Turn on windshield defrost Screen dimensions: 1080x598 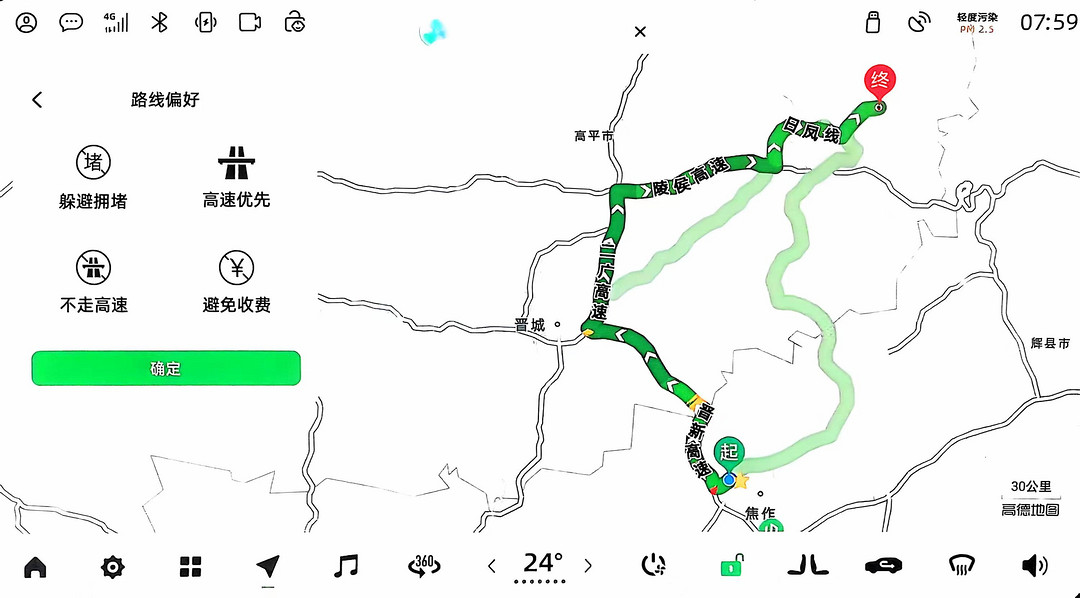pos(962,566)
